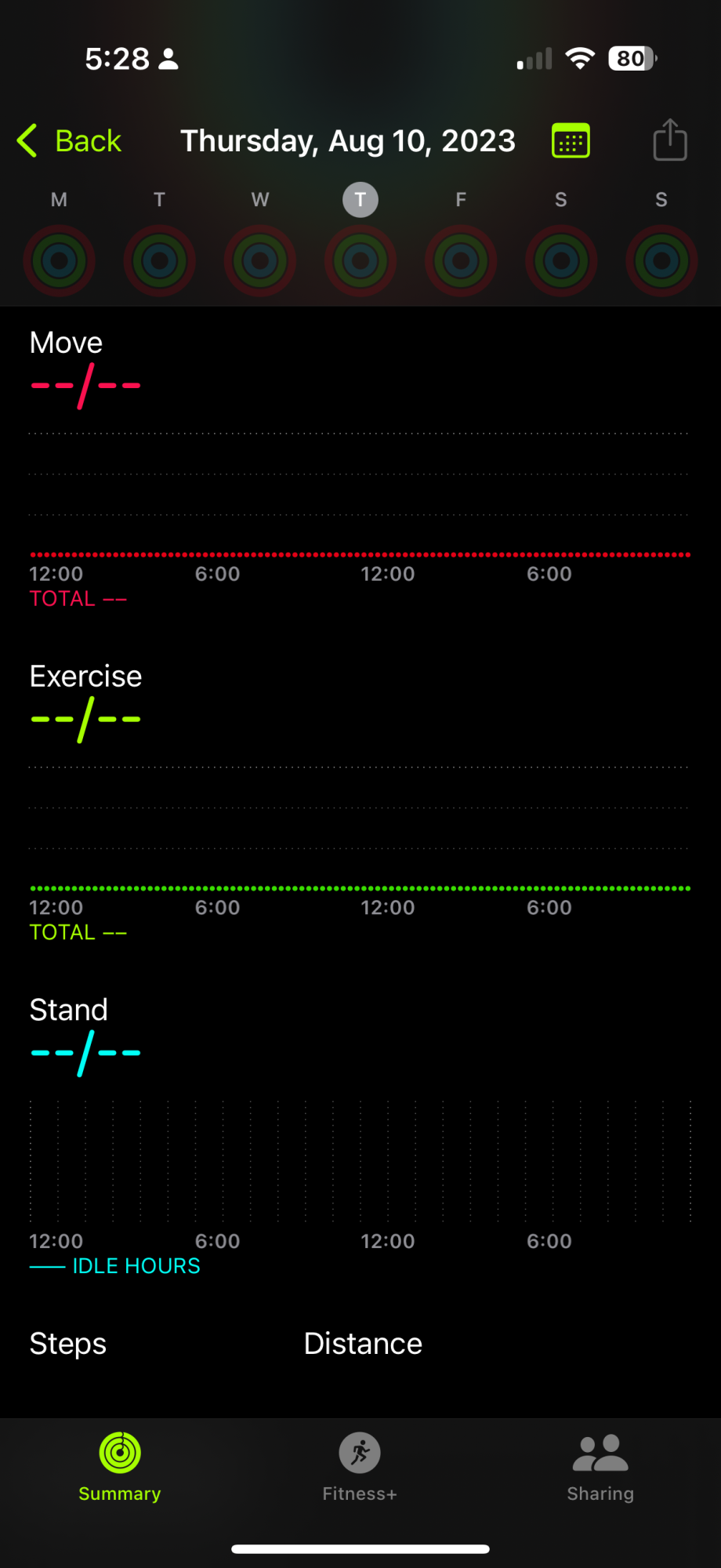The height and width of the screenshot is (1568, 721).
Task: Share this day's activity
Action: [669, 141]
